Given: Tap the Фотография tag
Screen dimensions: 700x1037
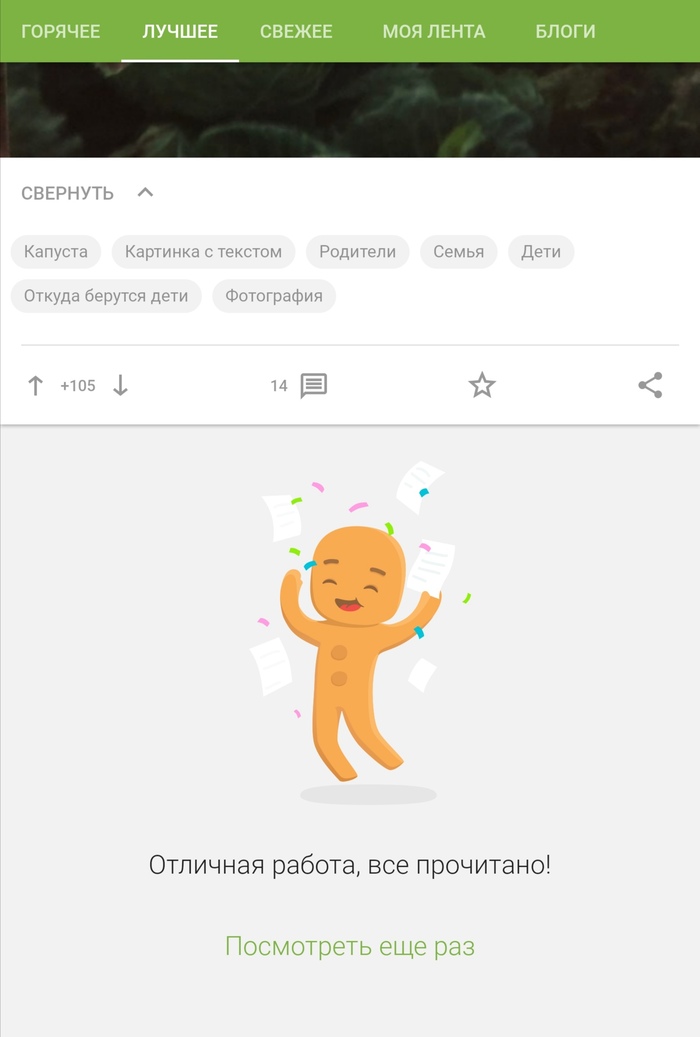Looking at the screenshot, I should [x=273, y=296].
